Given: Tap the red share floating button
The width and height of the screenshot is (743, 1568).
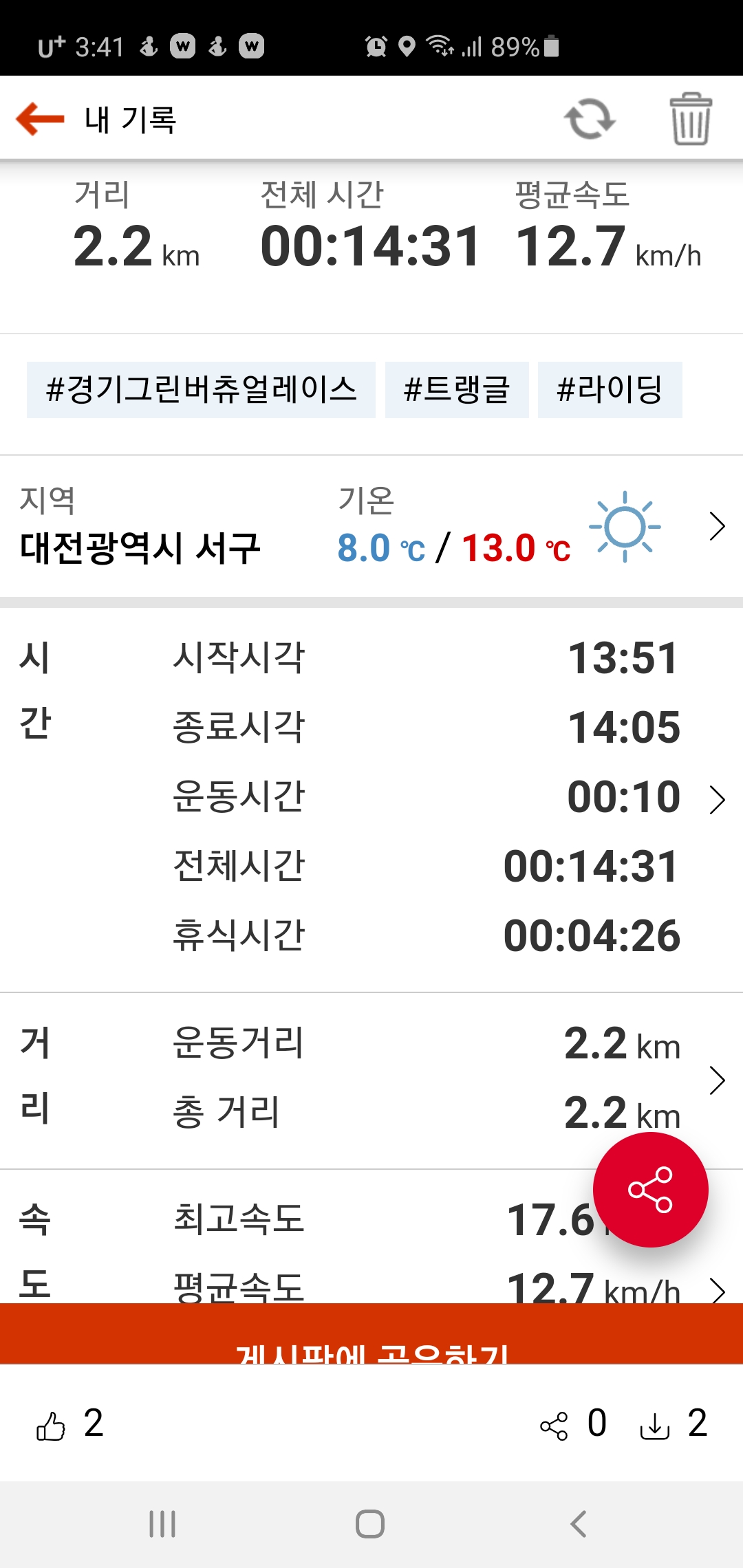Looking at the screenshot, I should tap(650, 1190).
